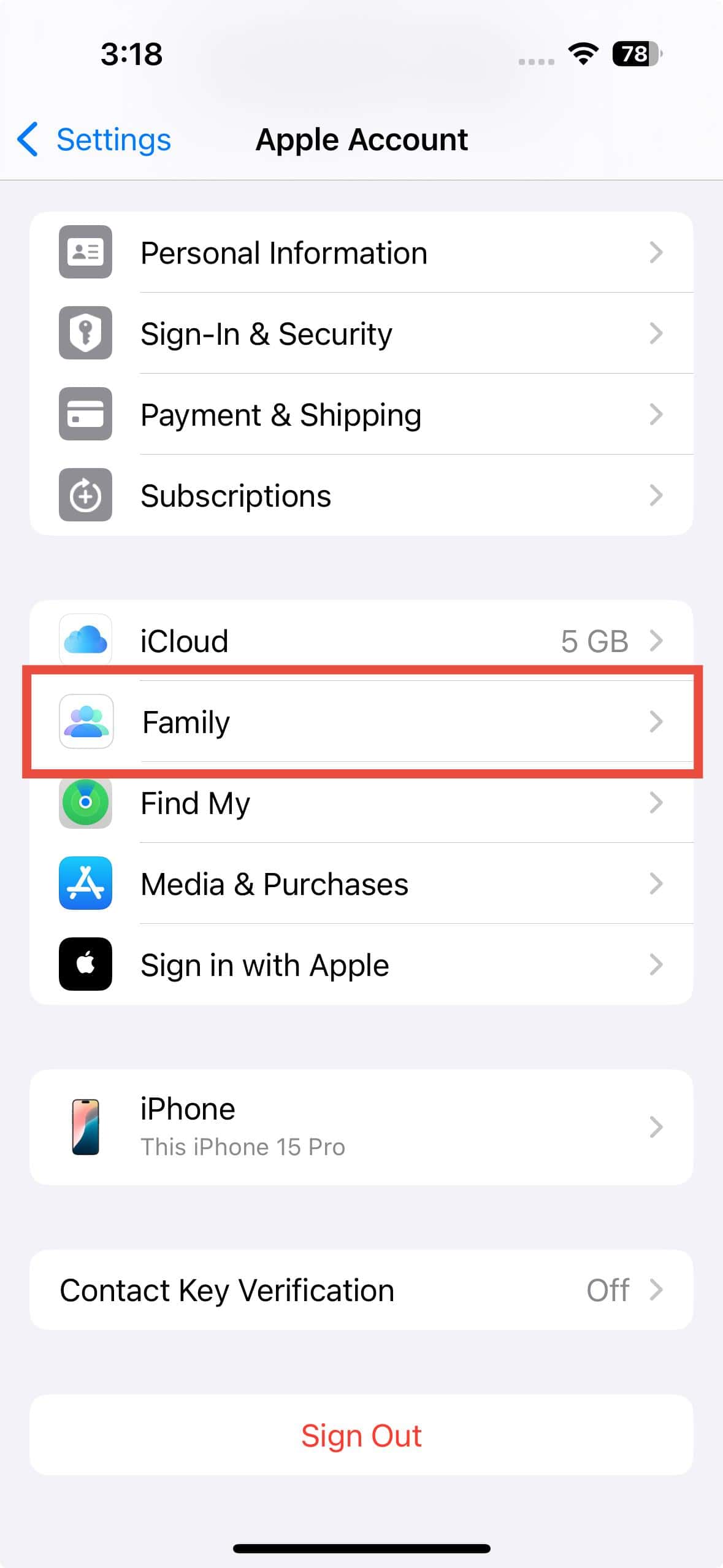Open Personal Information
The width and height of the screenshot is (723, 1568).
click(x=361, y=253)
